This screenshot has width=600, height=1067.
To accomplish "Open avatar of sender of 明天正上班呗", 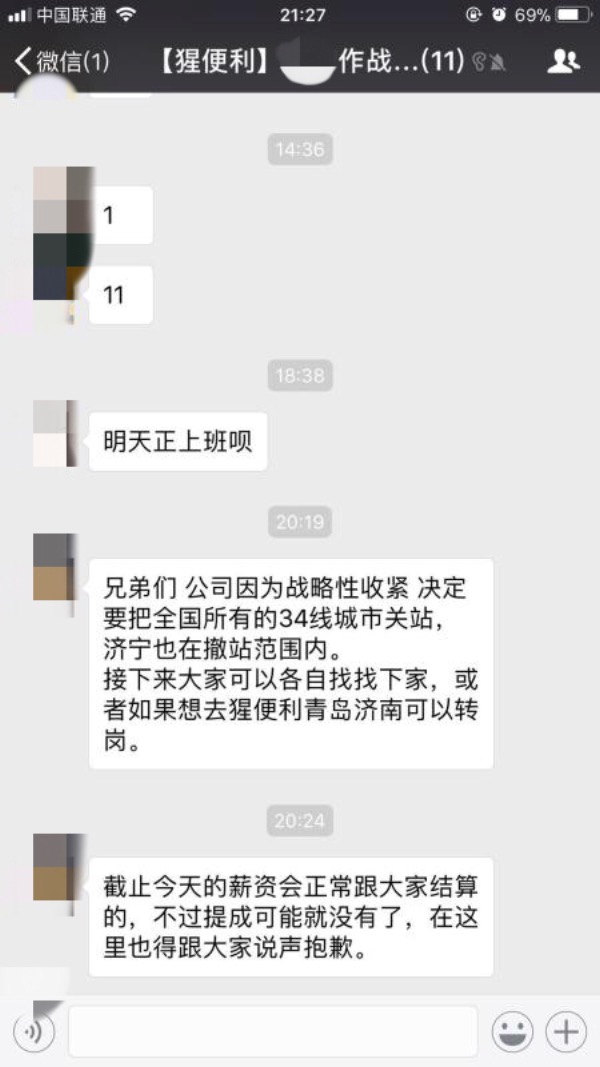I will pyautogui.click(x=55, y=433).
